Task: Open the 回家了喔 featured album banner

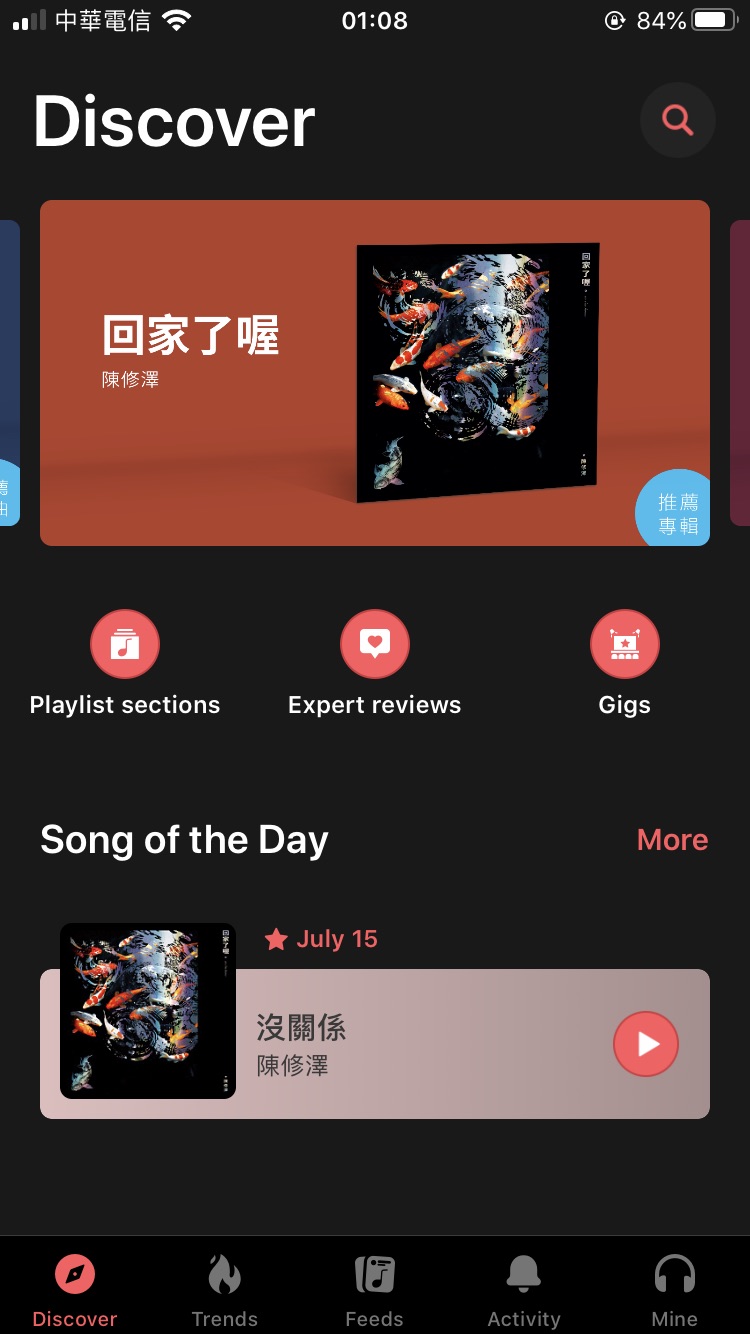Action: tap(374, 372)
